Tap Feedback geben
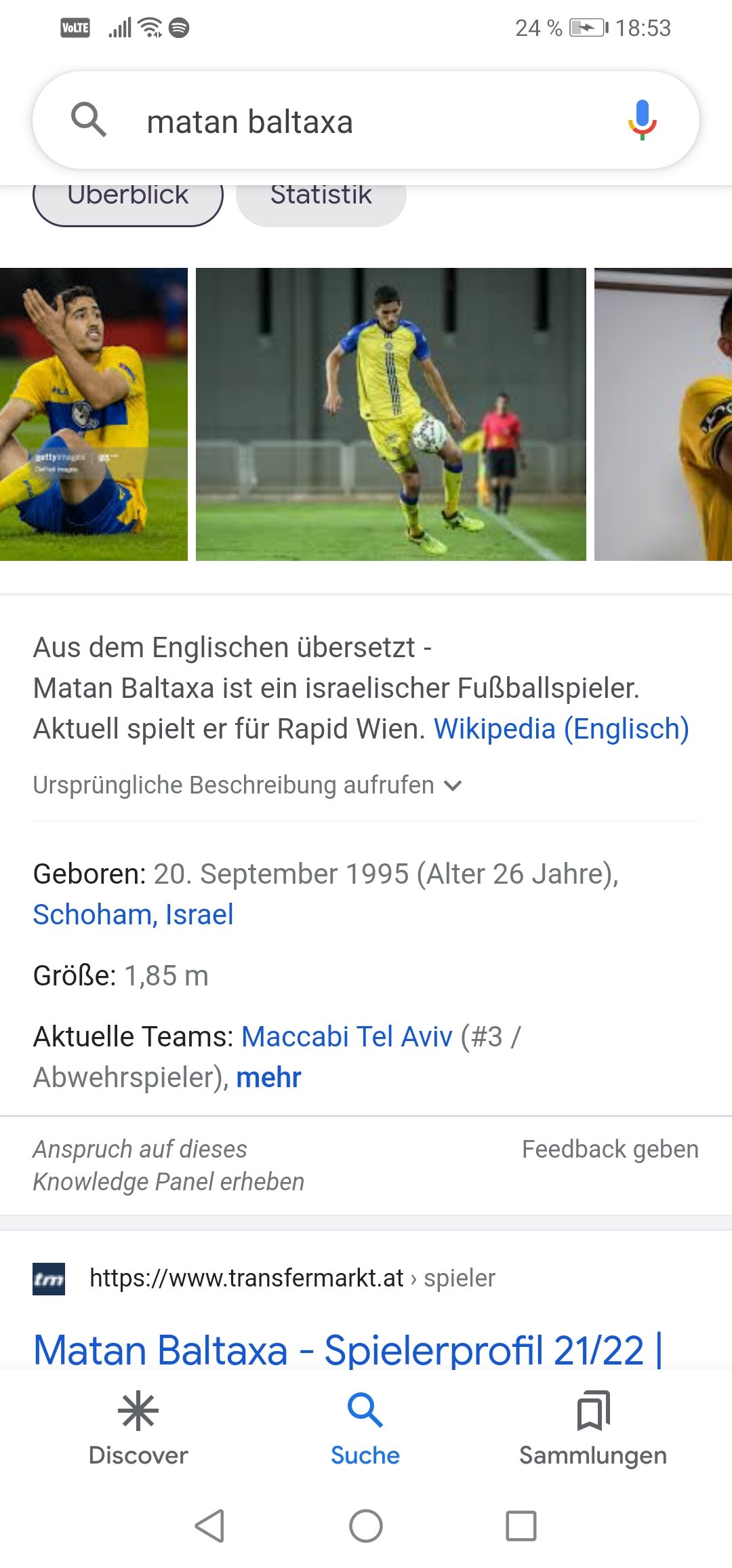 point(610,1150)
